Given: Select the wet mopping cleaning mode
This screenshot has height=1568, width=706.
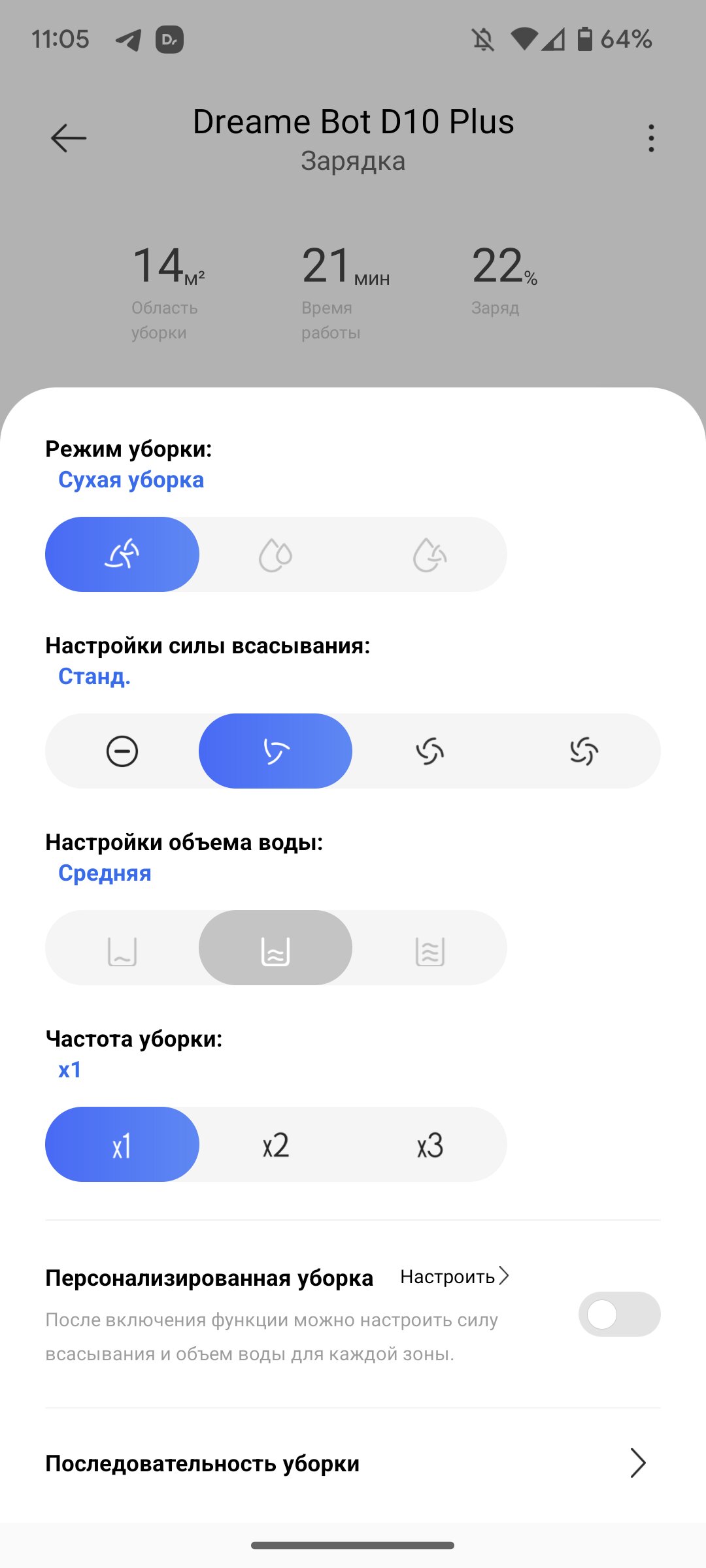Looking at the screenshot, I should pyautogui.click(x=276, y=554).
